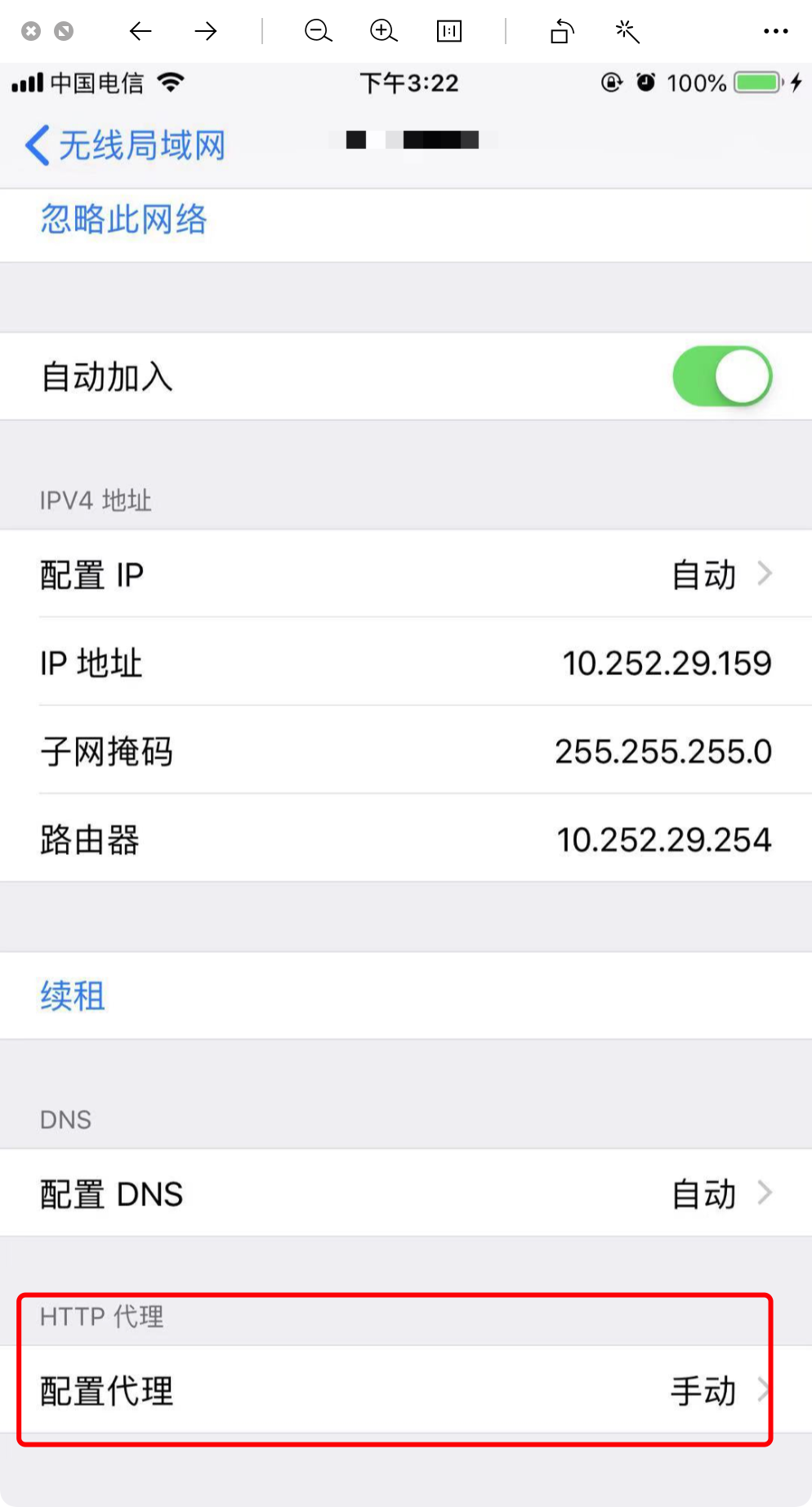Rotate the image

click(562, 32)
